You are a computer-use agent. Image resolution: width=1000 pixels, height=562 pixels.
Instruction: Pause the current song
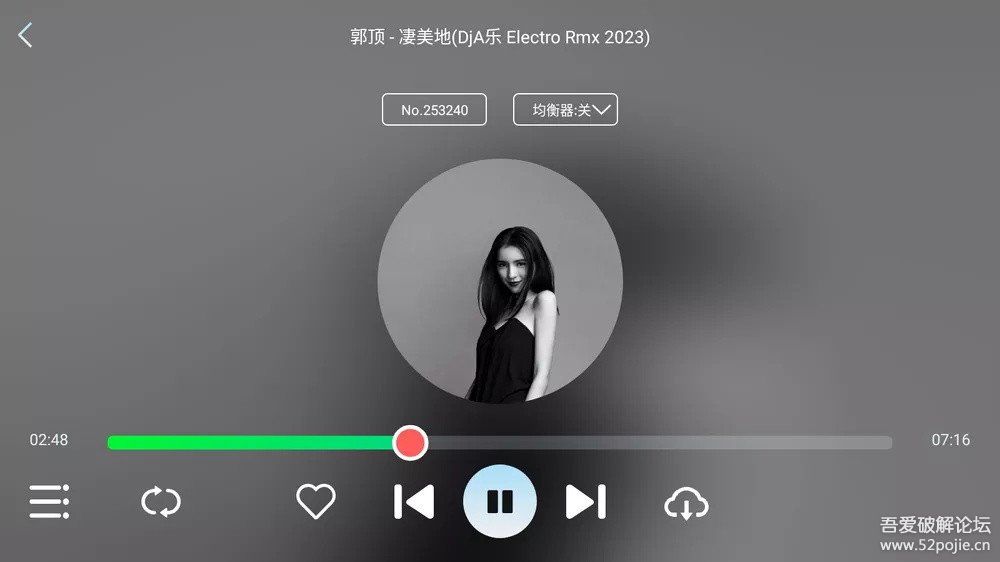(x=500, y=501)
